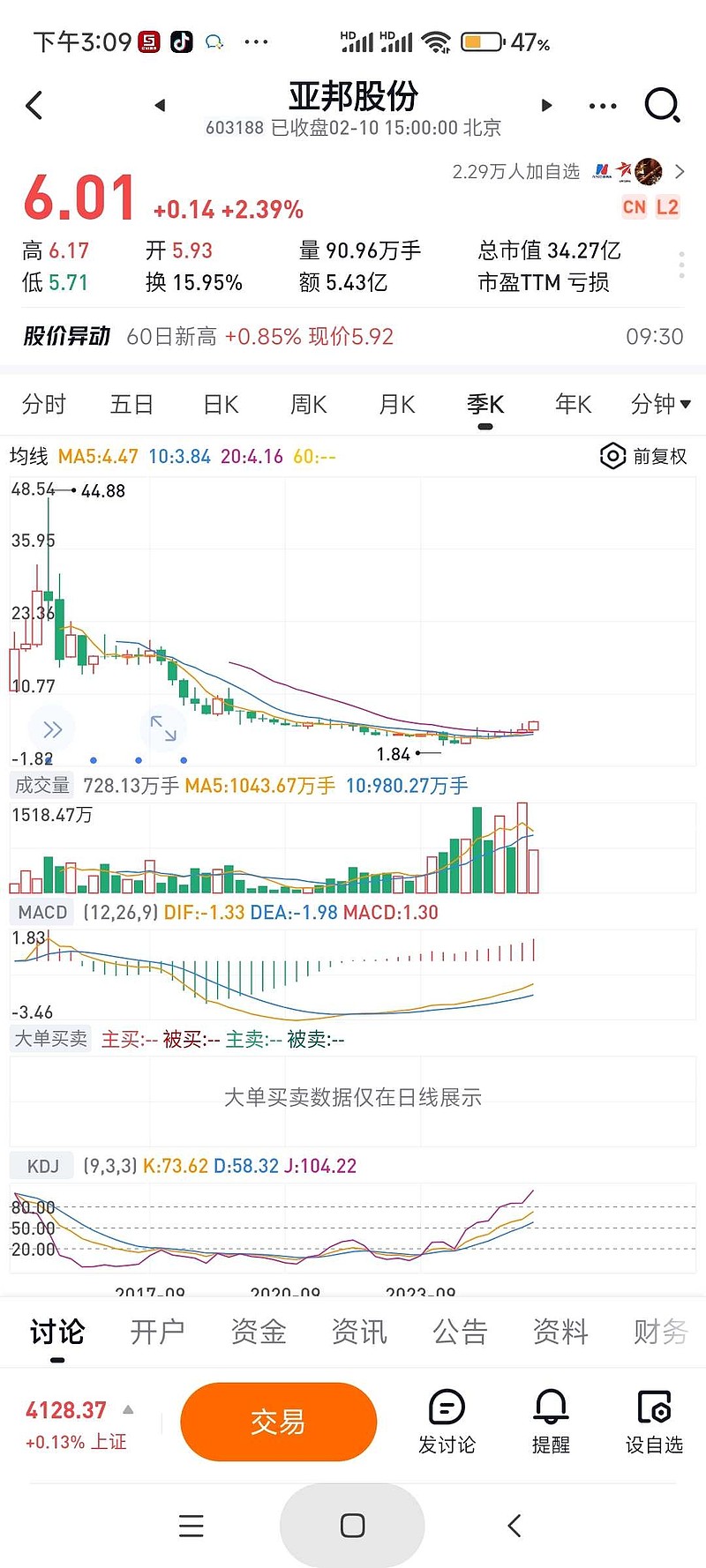Go to previous stock with the left triangle
The height and width of the screenshot is (1568, 706).
click(160, 104)
